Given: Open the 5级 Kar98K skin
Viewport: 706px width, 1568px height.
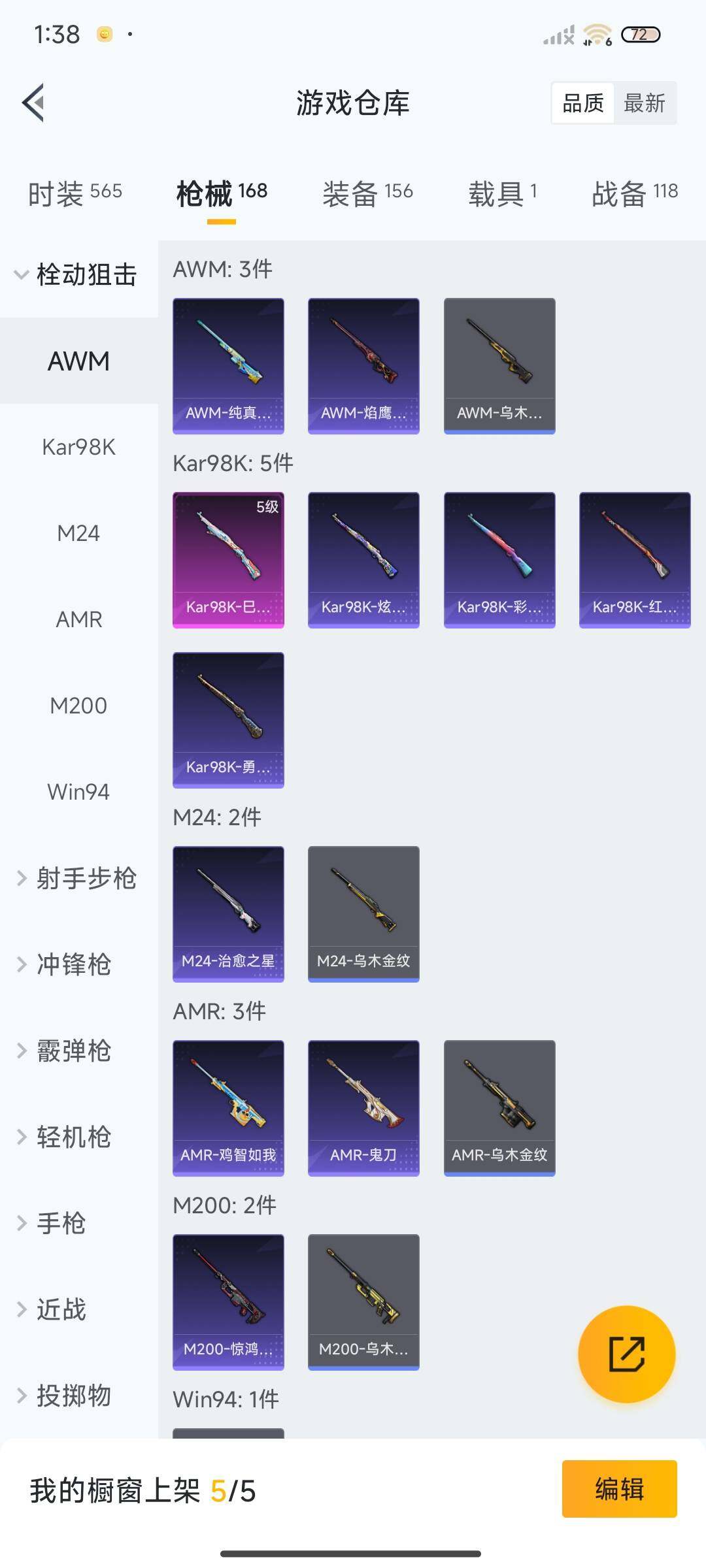Looking at the screenshot, I should click(x=228, y=560).
